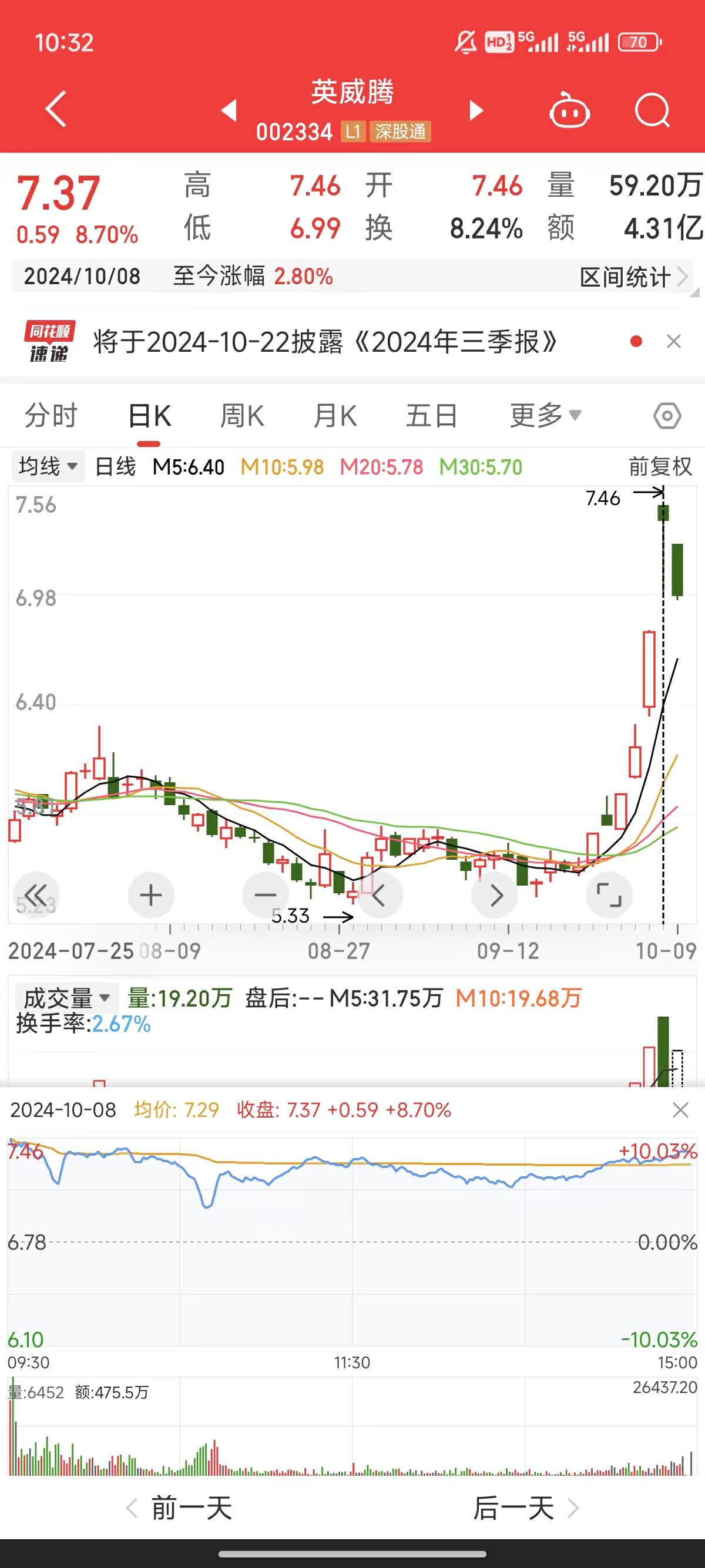Change the 前复权 adjustment mode
Viewport: 705px width, 1568px height.
pos(660,467)
